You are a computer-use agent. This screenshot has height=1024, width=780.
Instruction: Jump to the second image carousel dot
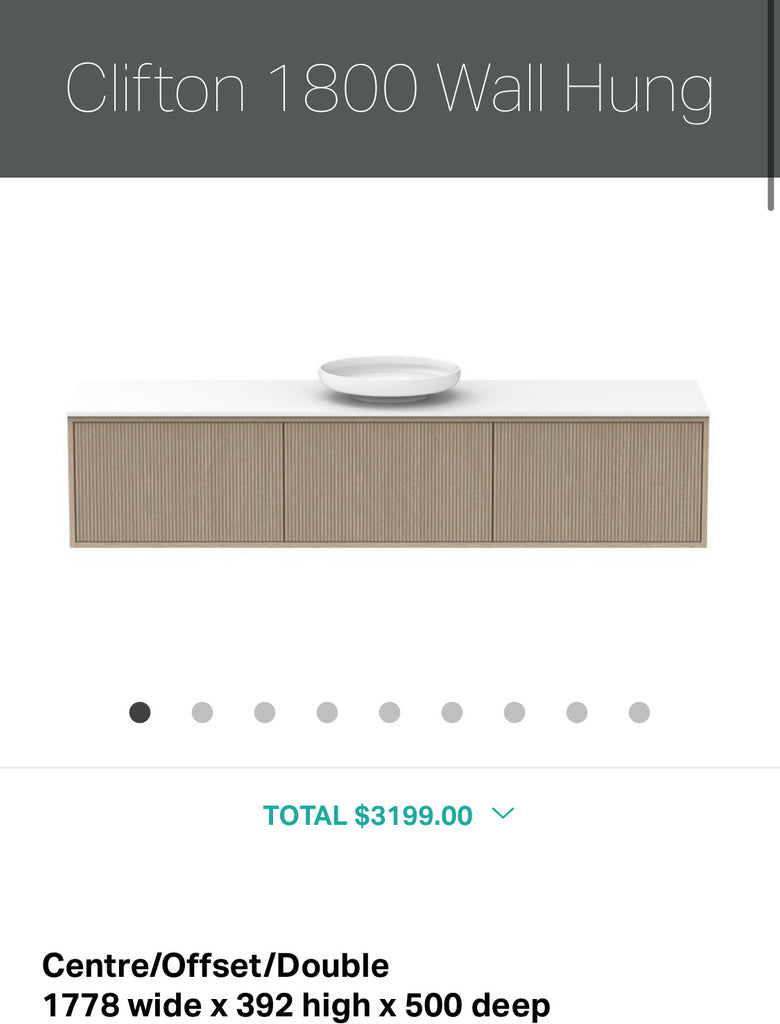(202, 712)
